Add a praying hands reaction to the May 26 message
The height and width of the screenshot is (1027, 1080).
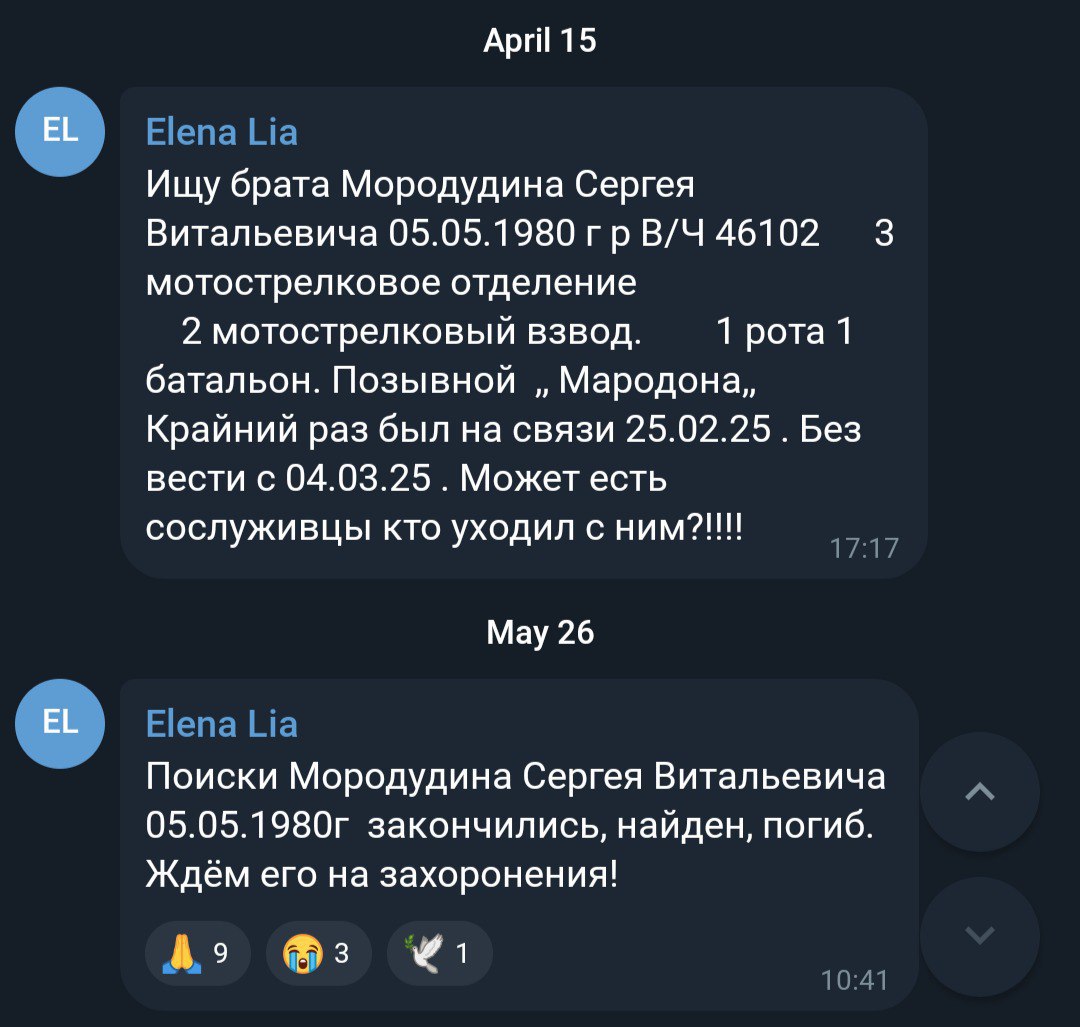point(197,954)
